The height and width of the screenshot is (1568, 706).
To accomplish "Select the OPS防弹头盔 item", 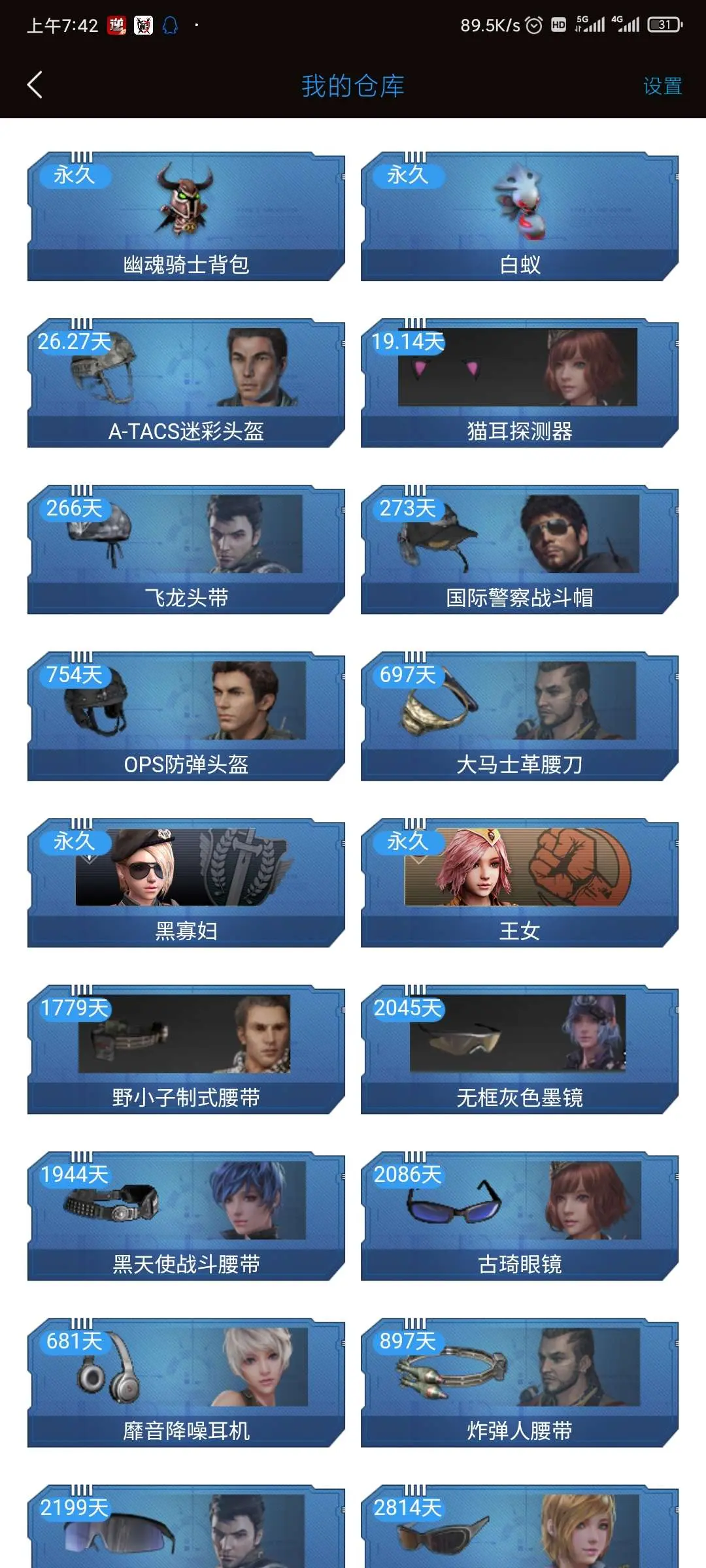I will 186,716.
